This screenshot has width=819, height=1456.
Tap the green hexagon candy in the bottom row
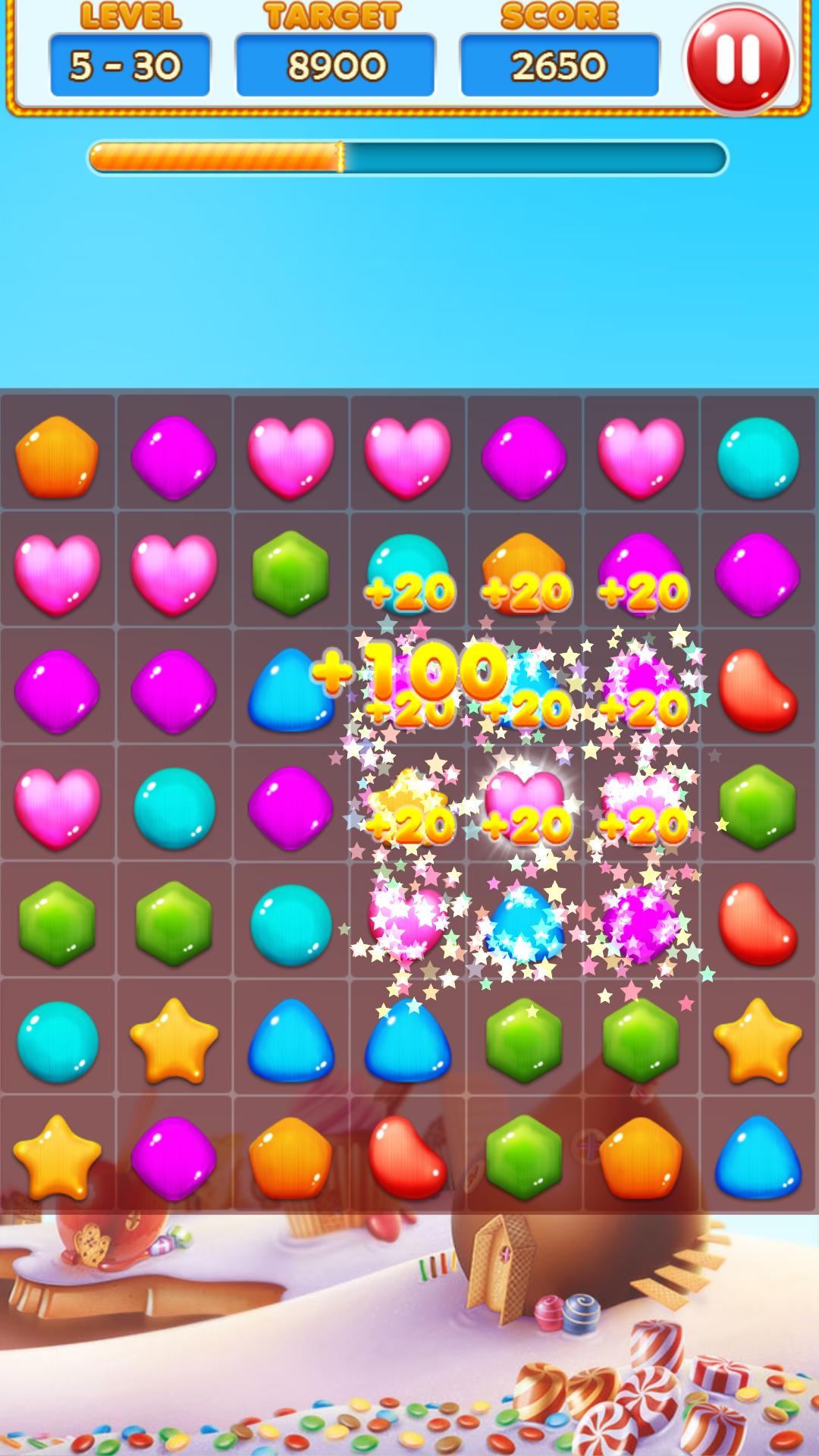524,1156
